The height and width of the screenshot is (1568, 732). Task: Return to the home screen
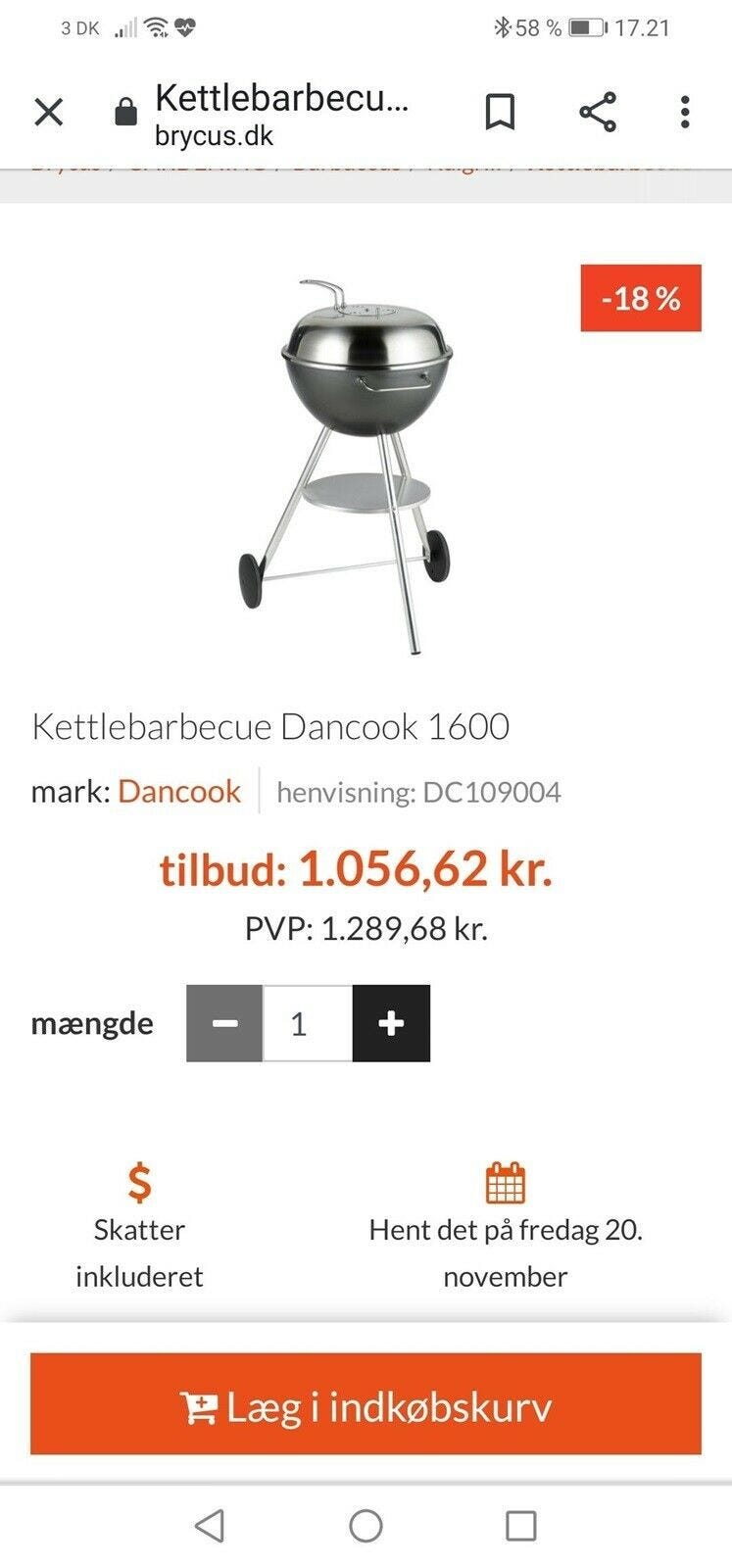(366, 1525)
